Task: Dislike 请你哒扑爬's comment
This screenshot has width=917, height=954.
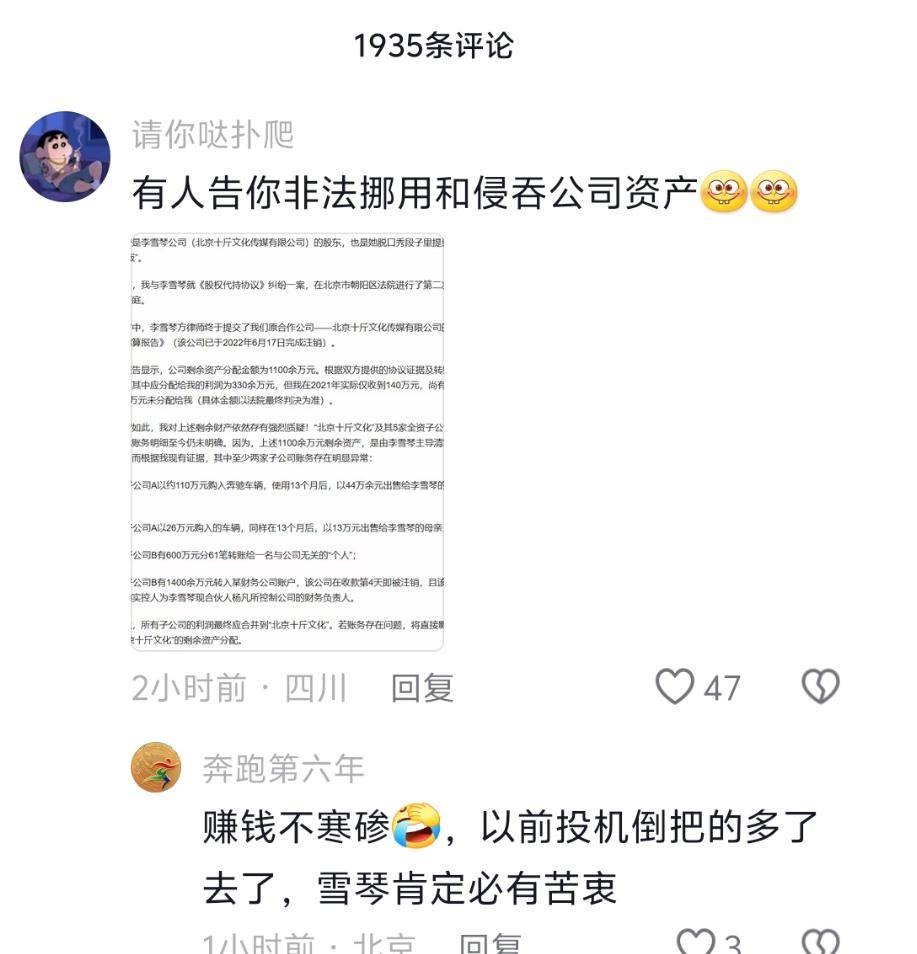Action: pos(821,687)
